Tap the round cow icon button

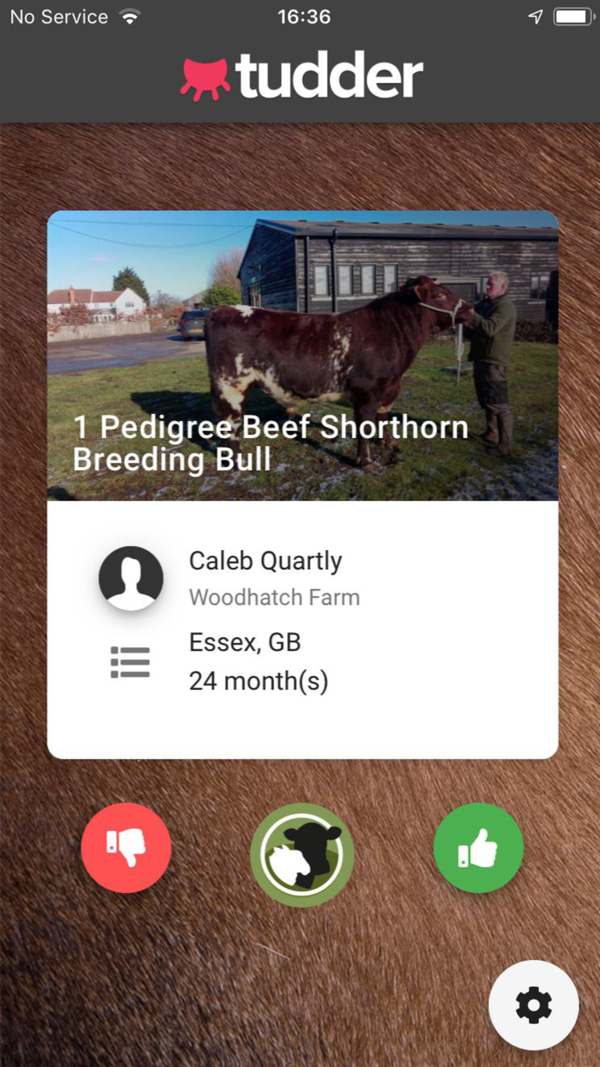pyautogui.click(x=302, y=855)
